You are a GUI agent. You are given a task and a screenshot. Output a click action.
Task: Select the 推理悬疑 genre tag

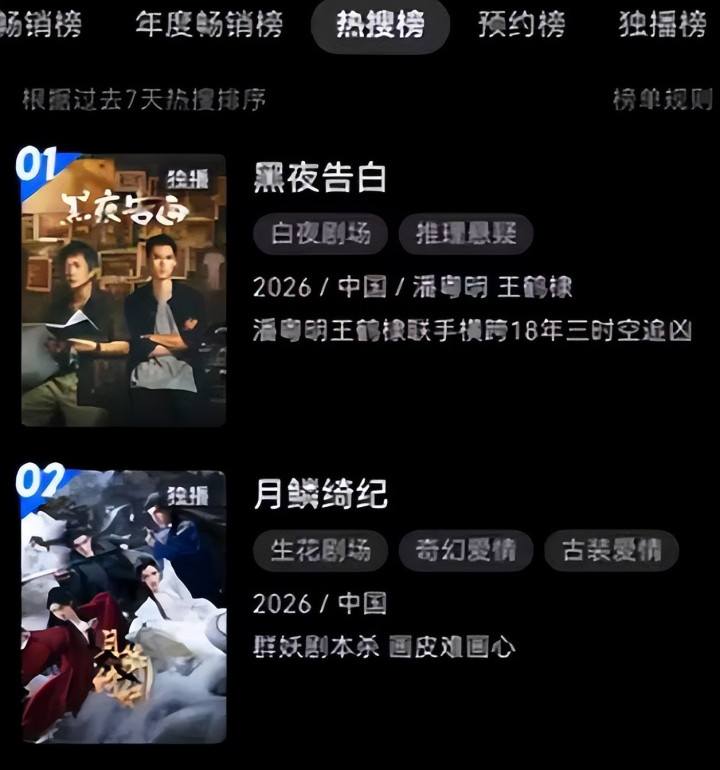(x=466, y=234)
